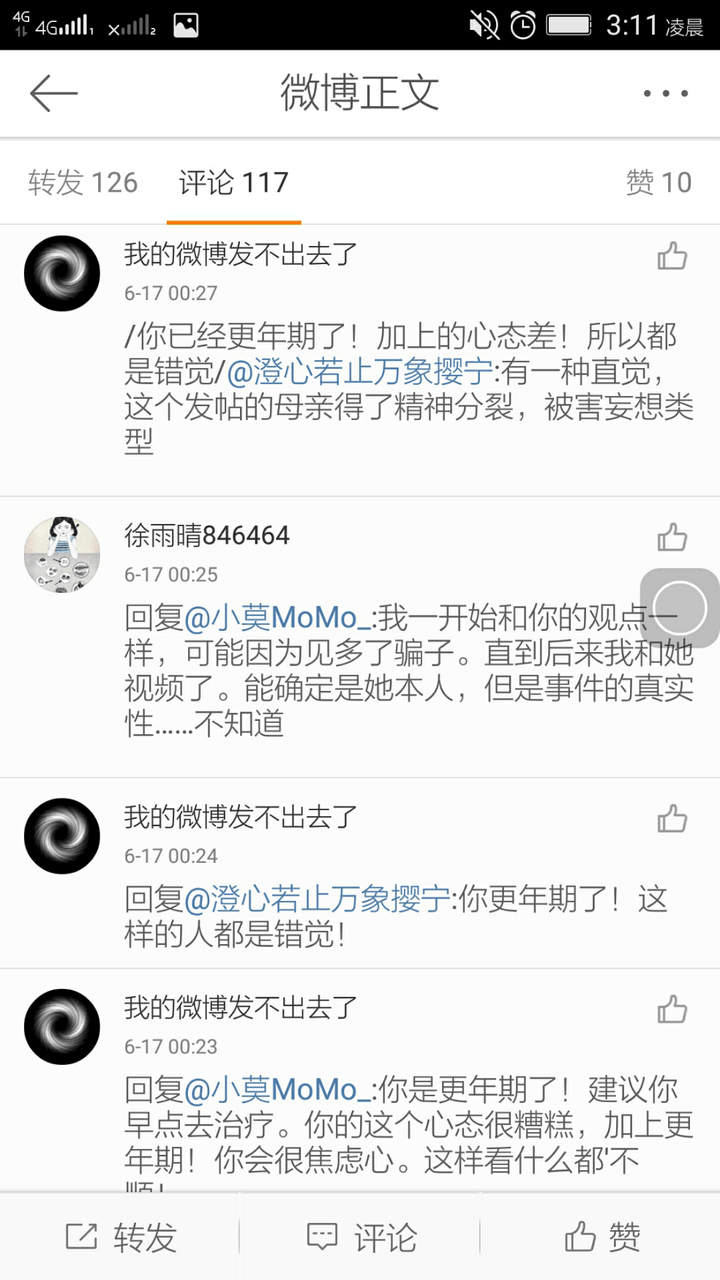Like the comment posted at 6-17 00:27
720x1280 pixels.
click(672, 257)
